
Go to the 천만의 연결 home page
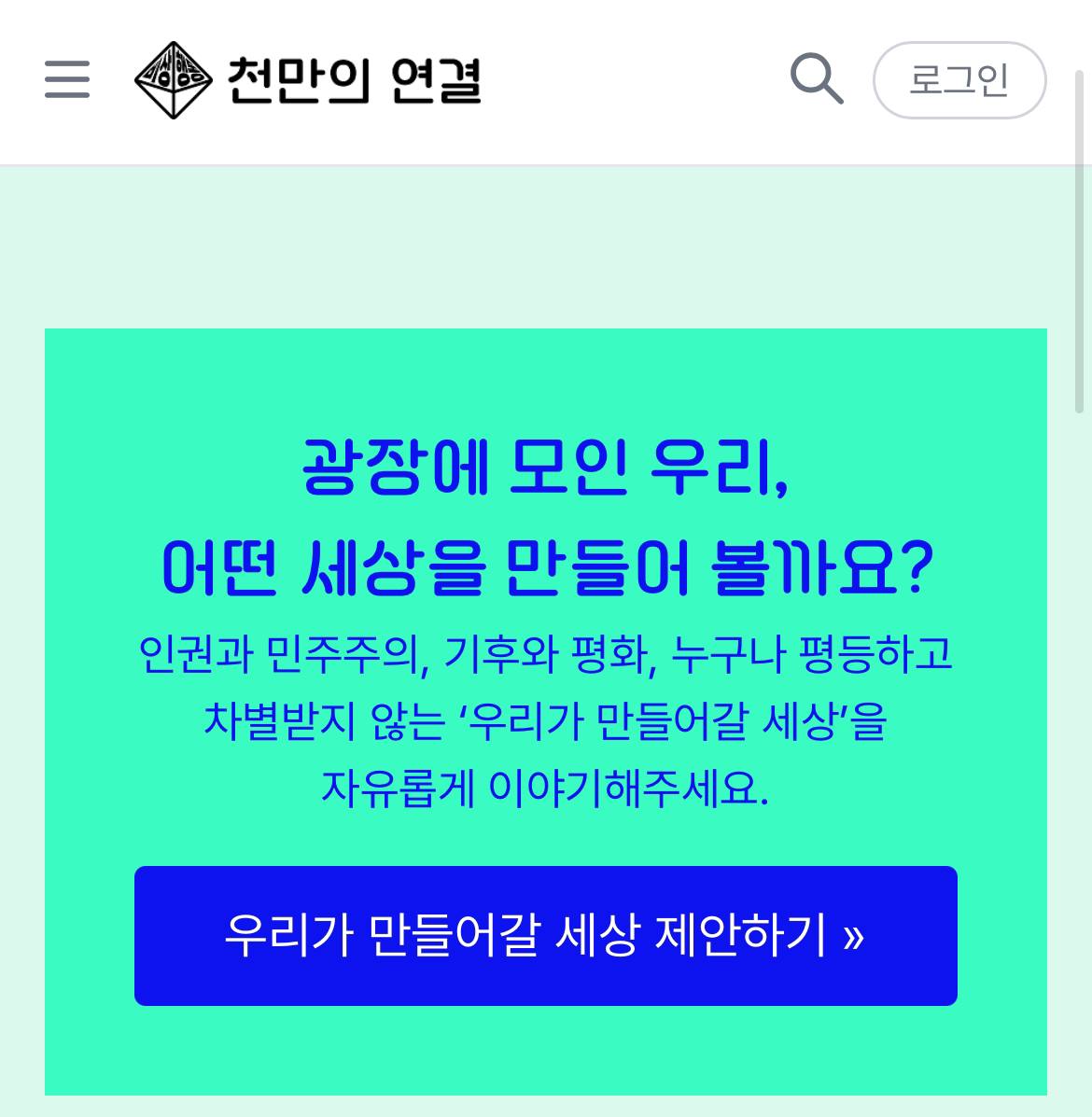(308, 80)
